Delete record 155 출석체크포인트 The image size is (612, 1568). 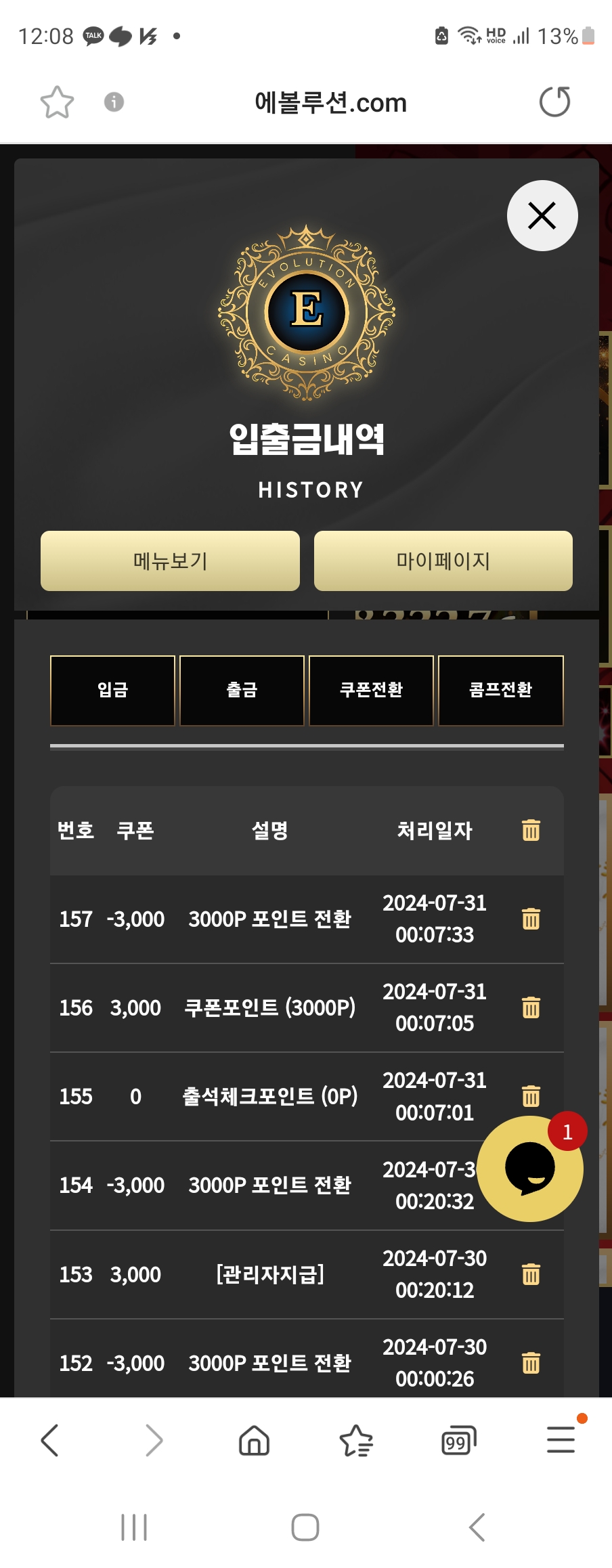(531, 1095)
